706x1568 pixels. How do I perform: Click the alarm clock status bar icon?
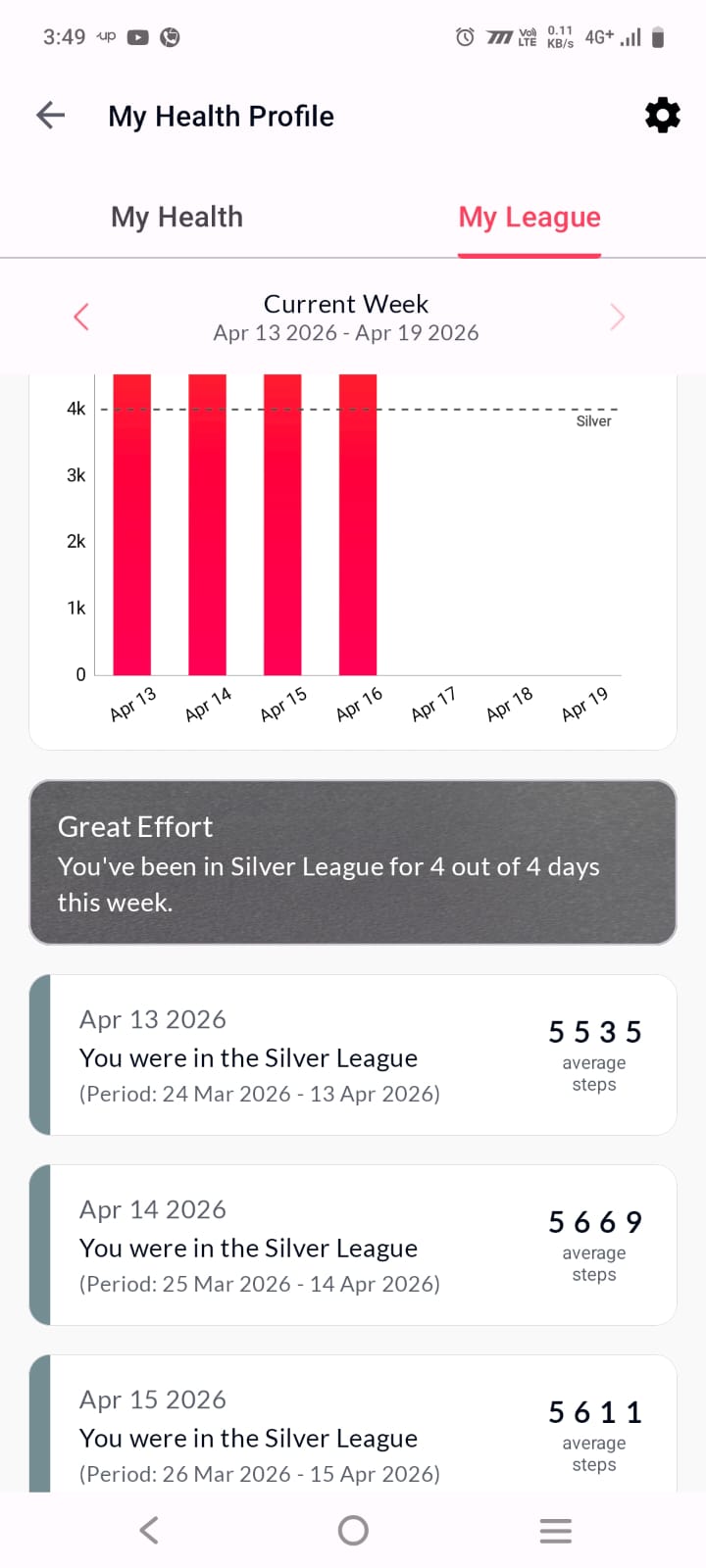(x=463, y=37)
